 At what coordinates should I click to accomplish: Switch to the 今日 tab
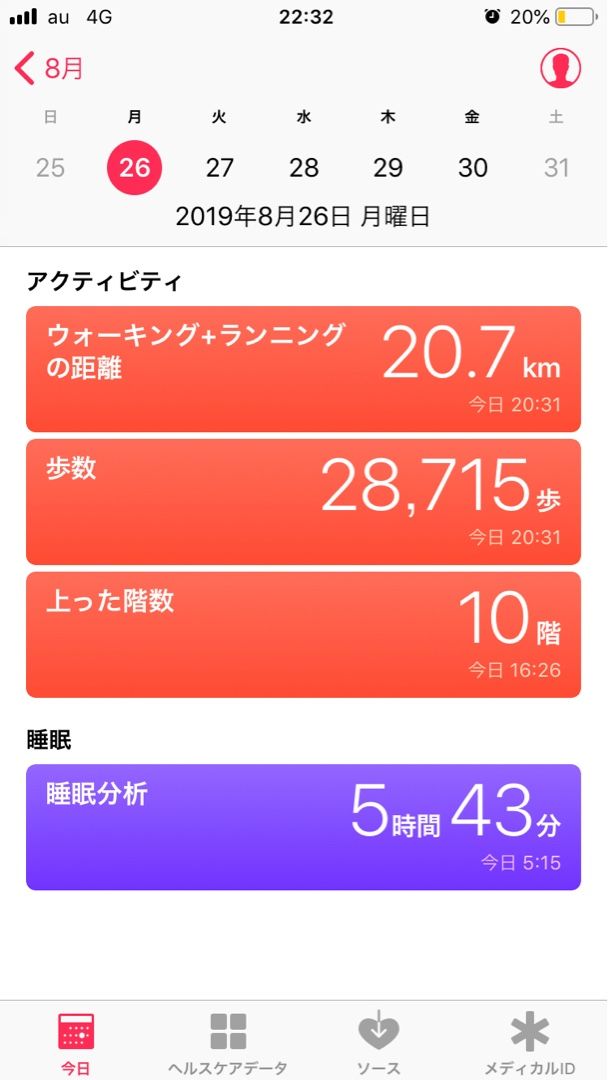(76, 1043)
